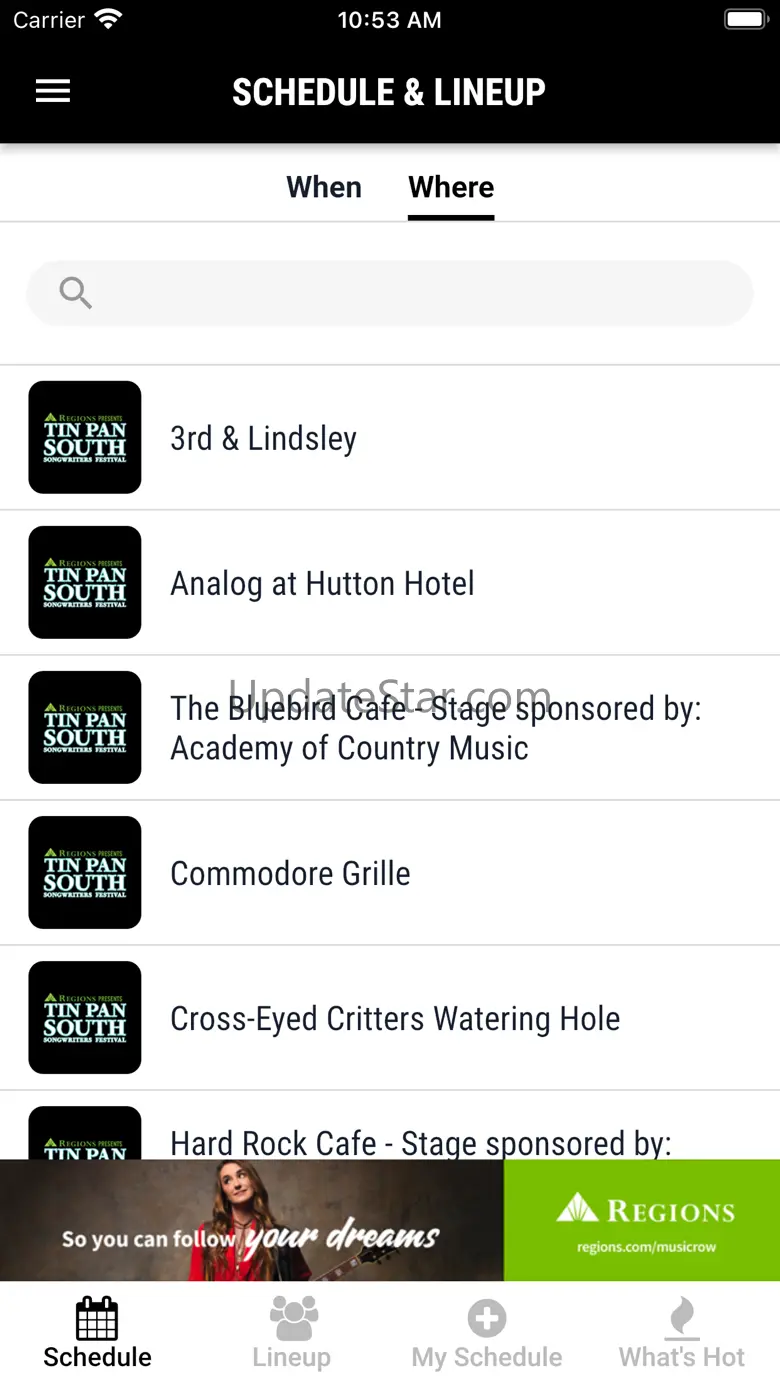Open the Regions sponsor banner
780x1387 pixels.
click(x=390, y=1221)
